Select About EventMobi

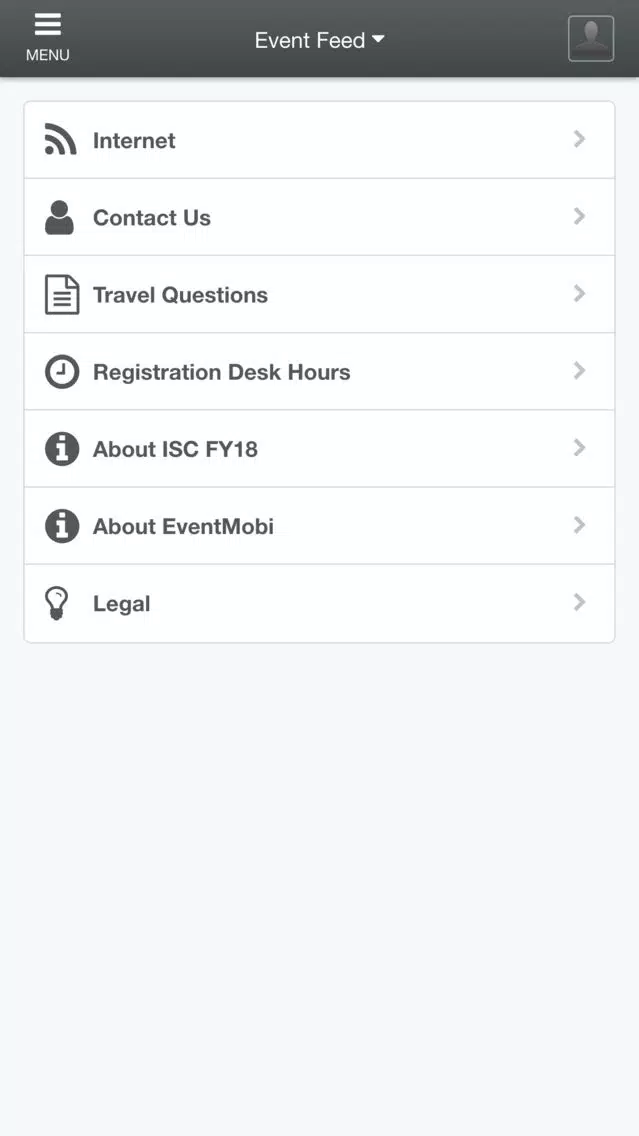pos(320,526)
